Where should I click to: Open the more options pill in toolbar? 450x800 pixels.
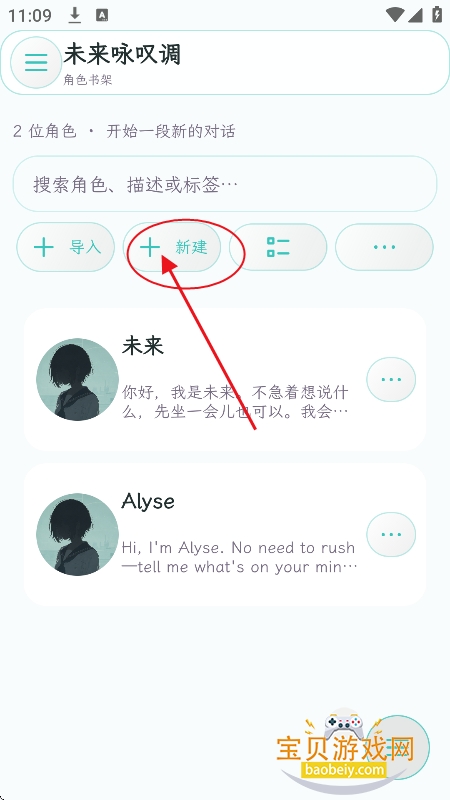click(384, 247)
